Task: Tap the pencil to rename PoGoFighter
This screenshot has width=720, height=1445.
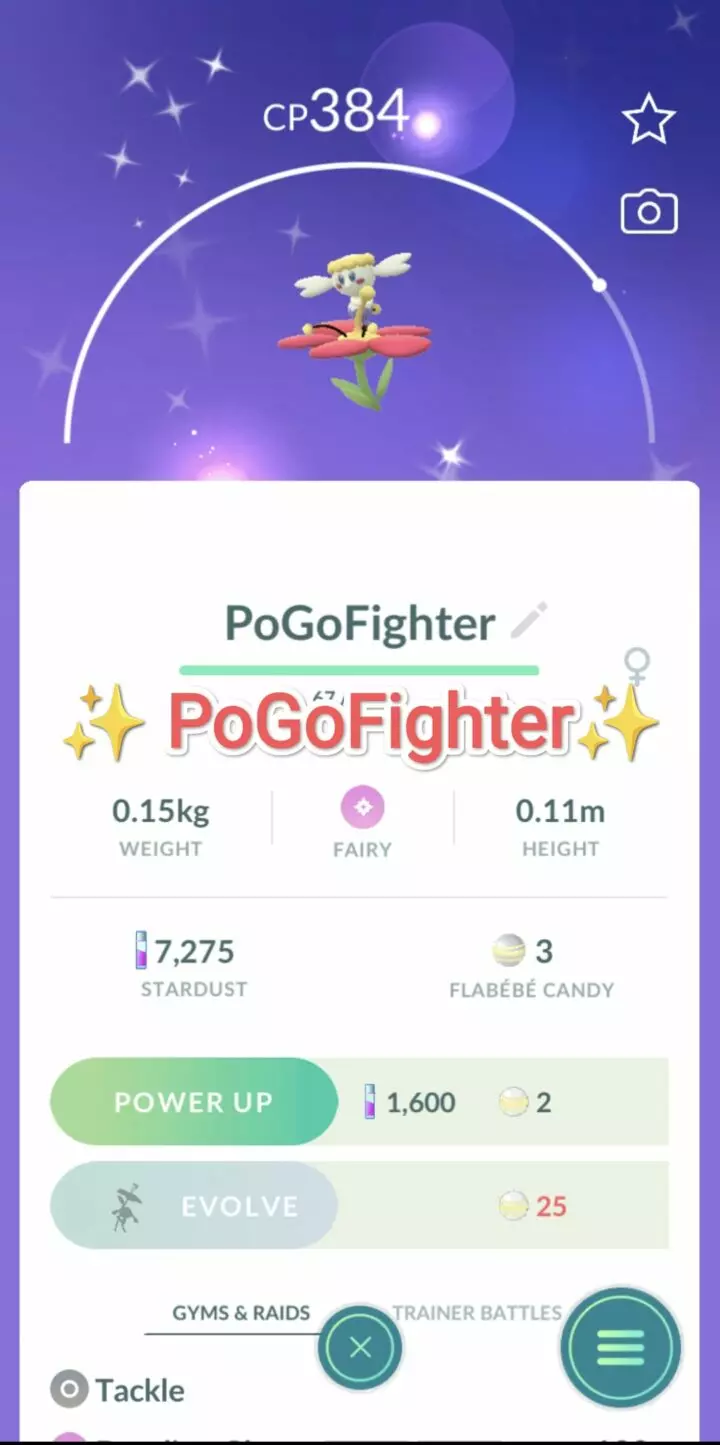Action: coord(531,619)
